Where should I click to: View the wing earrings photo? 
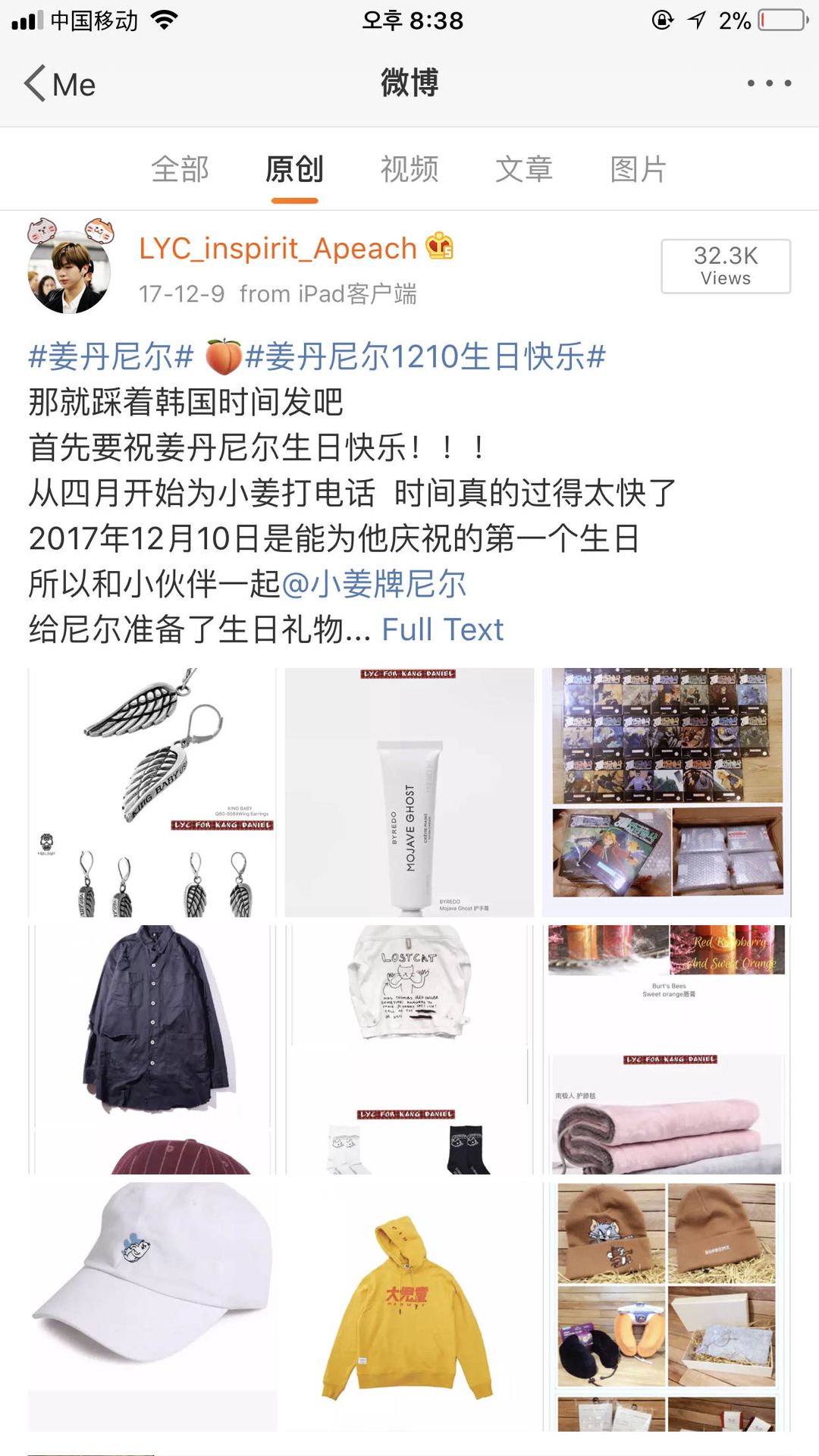pos(152,792)
